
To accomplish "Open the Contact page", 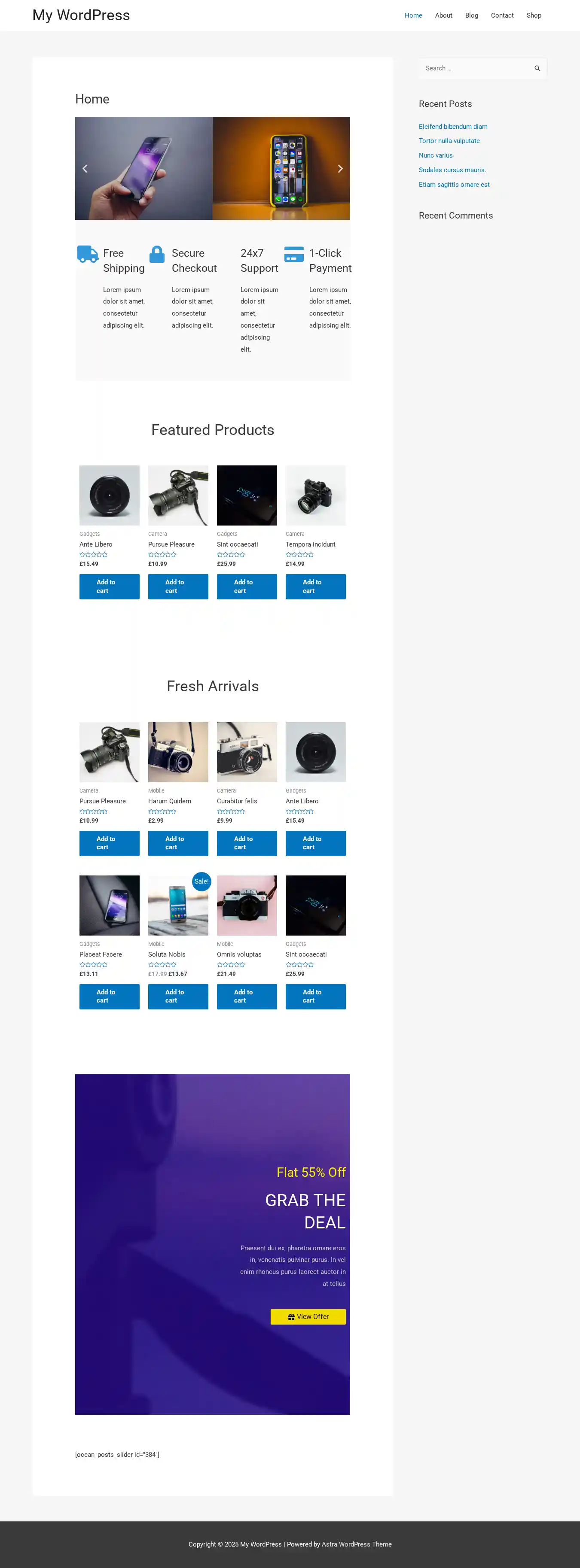I will point(501,15).
